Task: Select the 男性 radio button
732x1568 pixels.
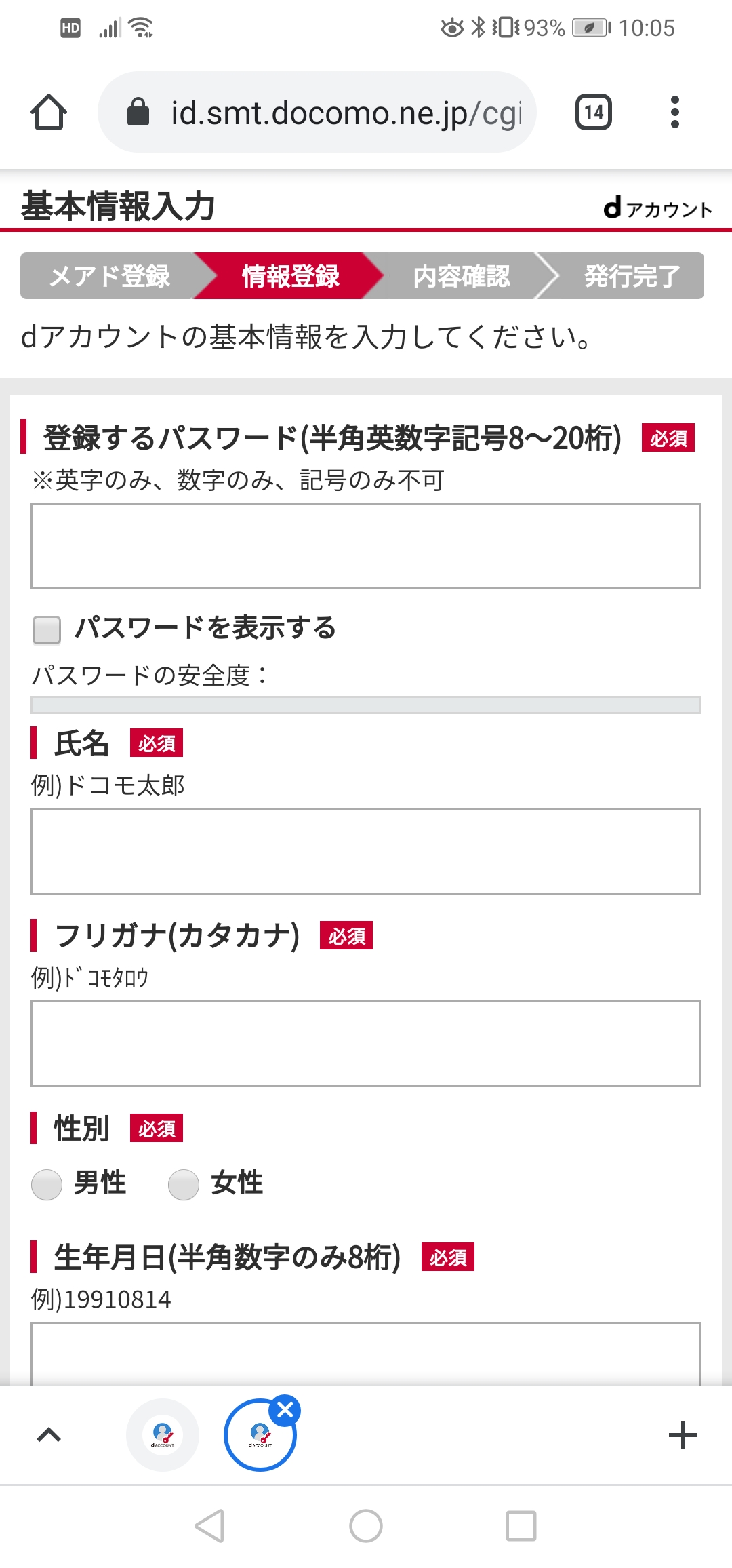Action: 47,1184
